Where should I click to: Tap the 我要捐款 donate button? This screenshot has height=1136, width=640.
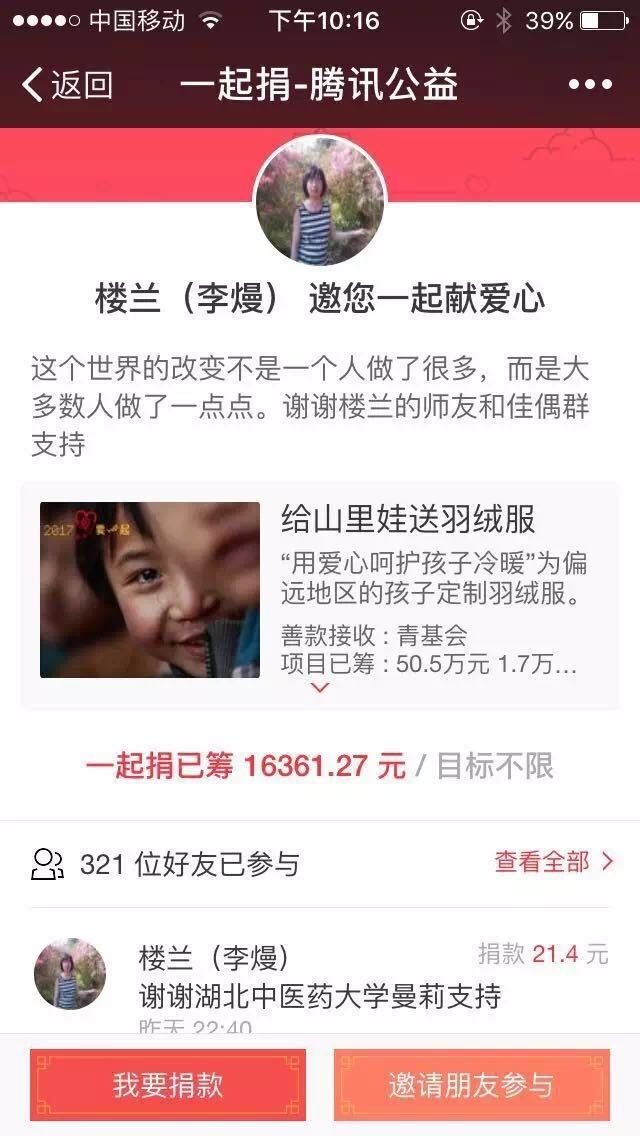pyautogui.click(x=168, y=1085)
